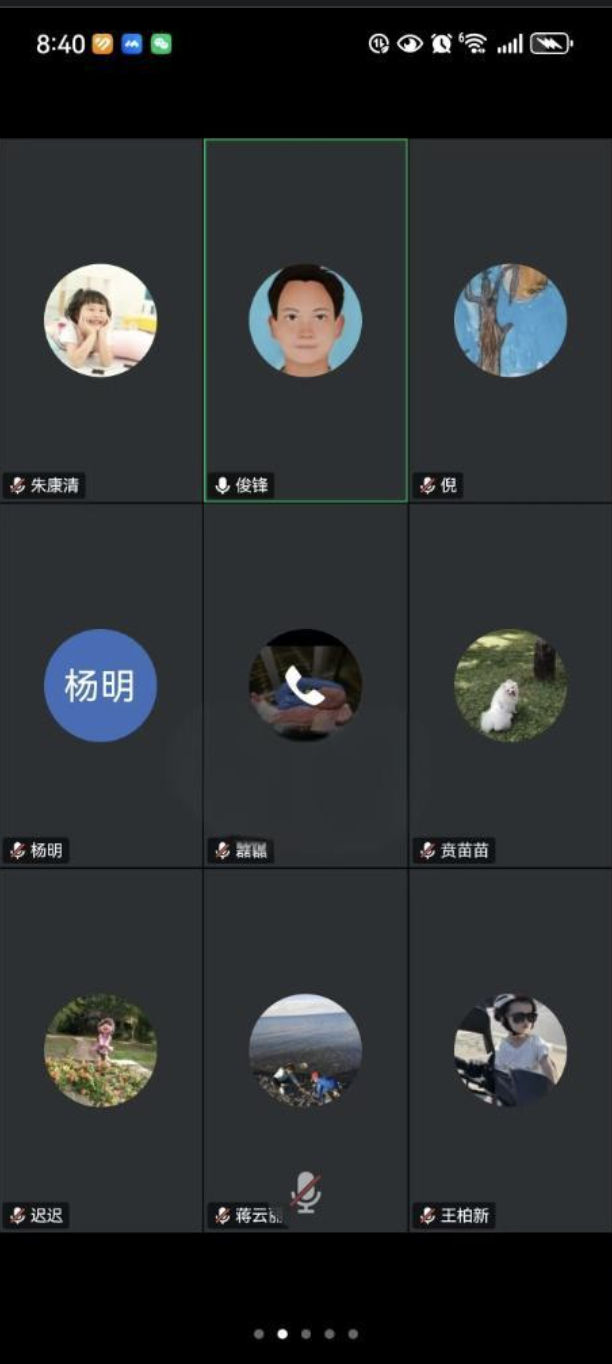Tap the muted microphone icon
Viewport: 612px width, 1364px height.
click(306, 1193)
